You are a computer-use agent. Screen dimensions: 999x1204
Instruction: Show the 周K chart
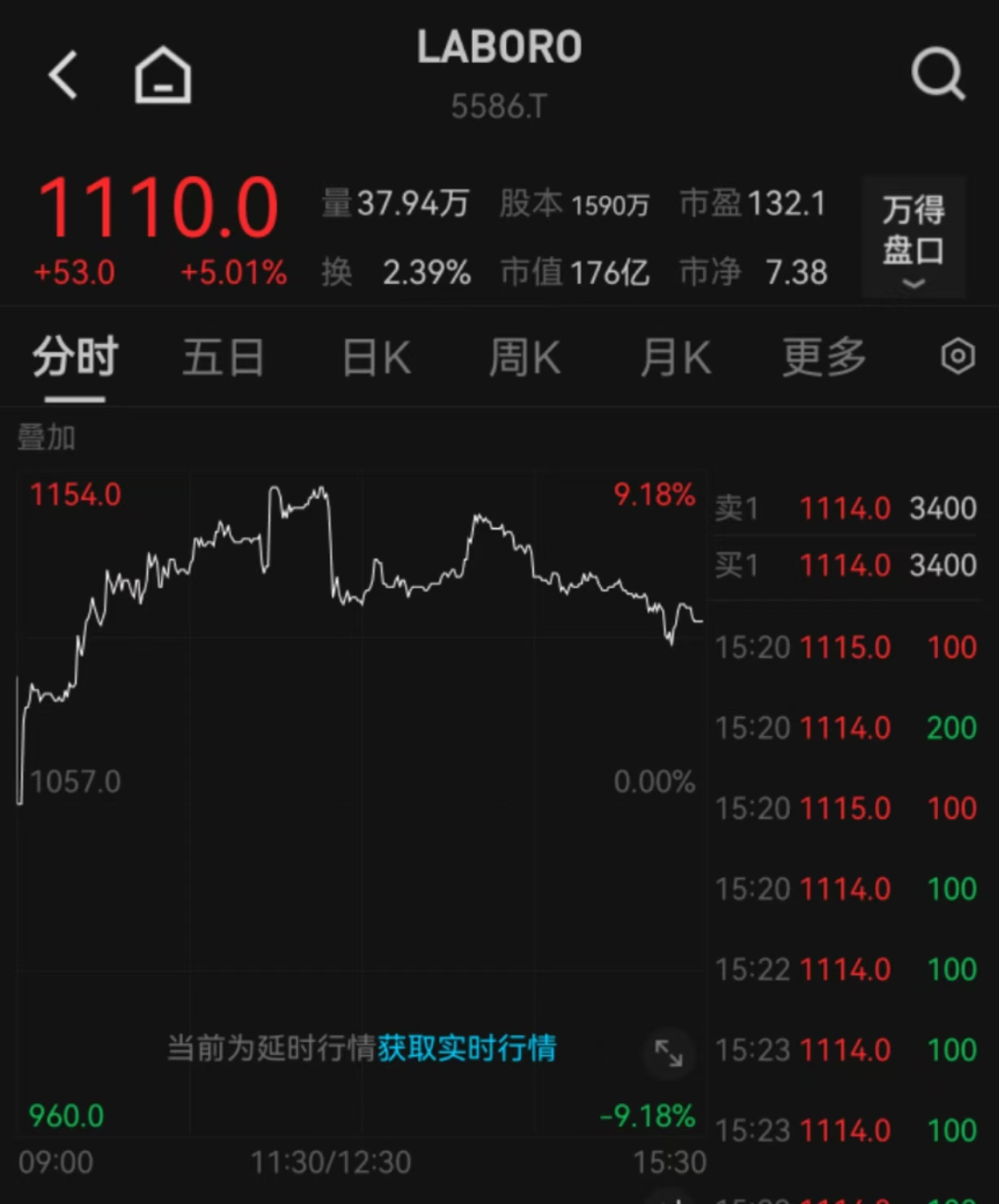(x=524, y=358)
